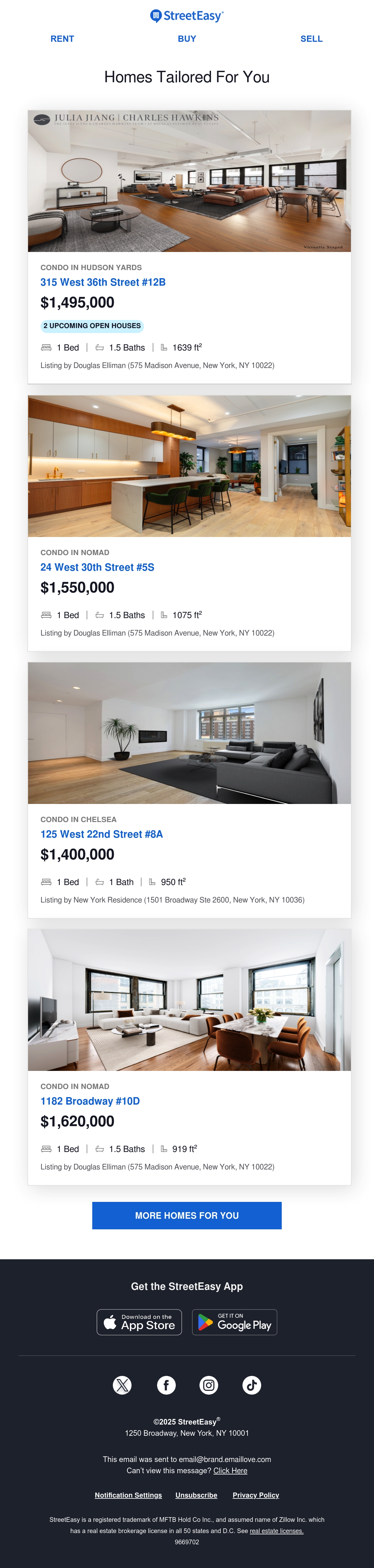Tap Click Here to view message
Screen dimensions: 374x1568
tap(231, 1471)
